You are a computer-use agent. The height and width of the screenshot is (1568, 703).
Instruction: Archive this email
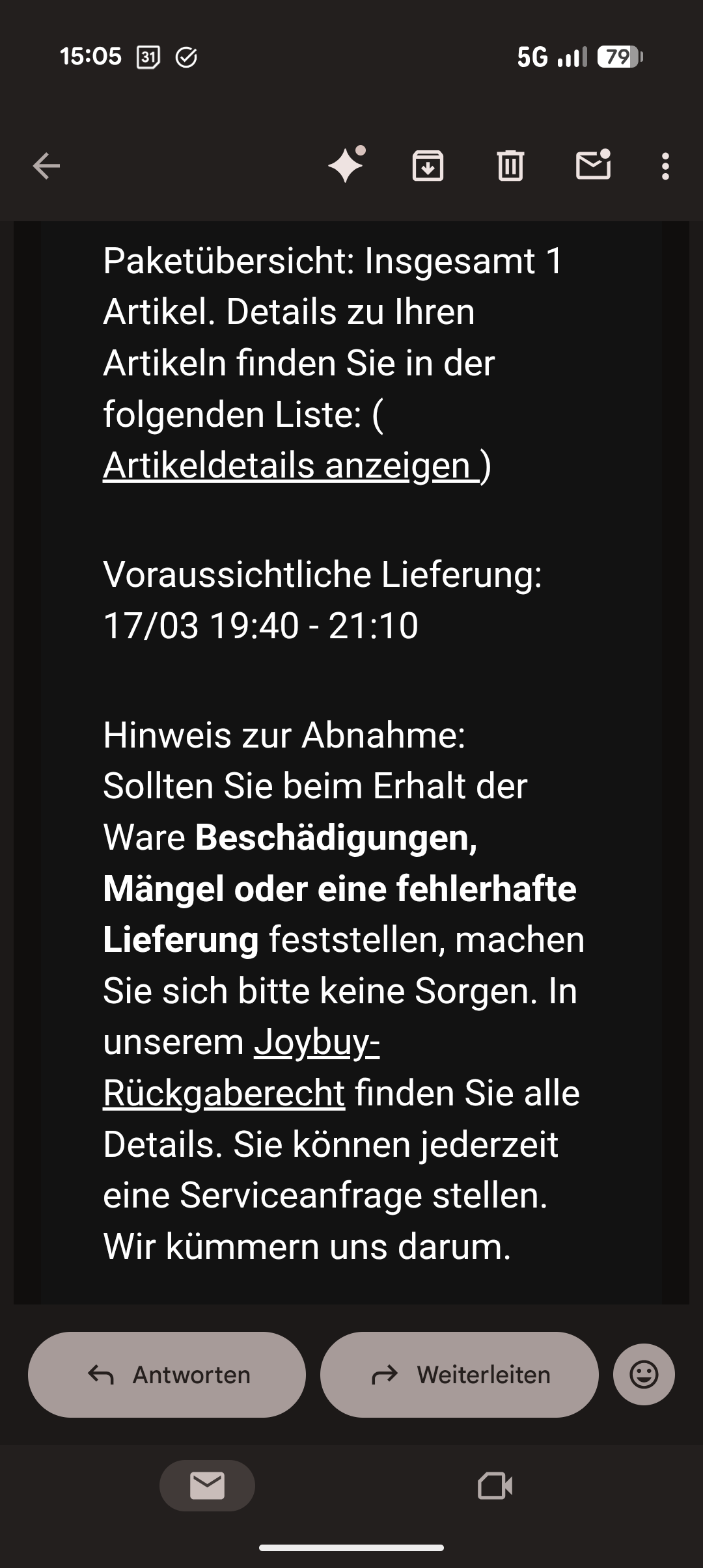tap(428, 165)
